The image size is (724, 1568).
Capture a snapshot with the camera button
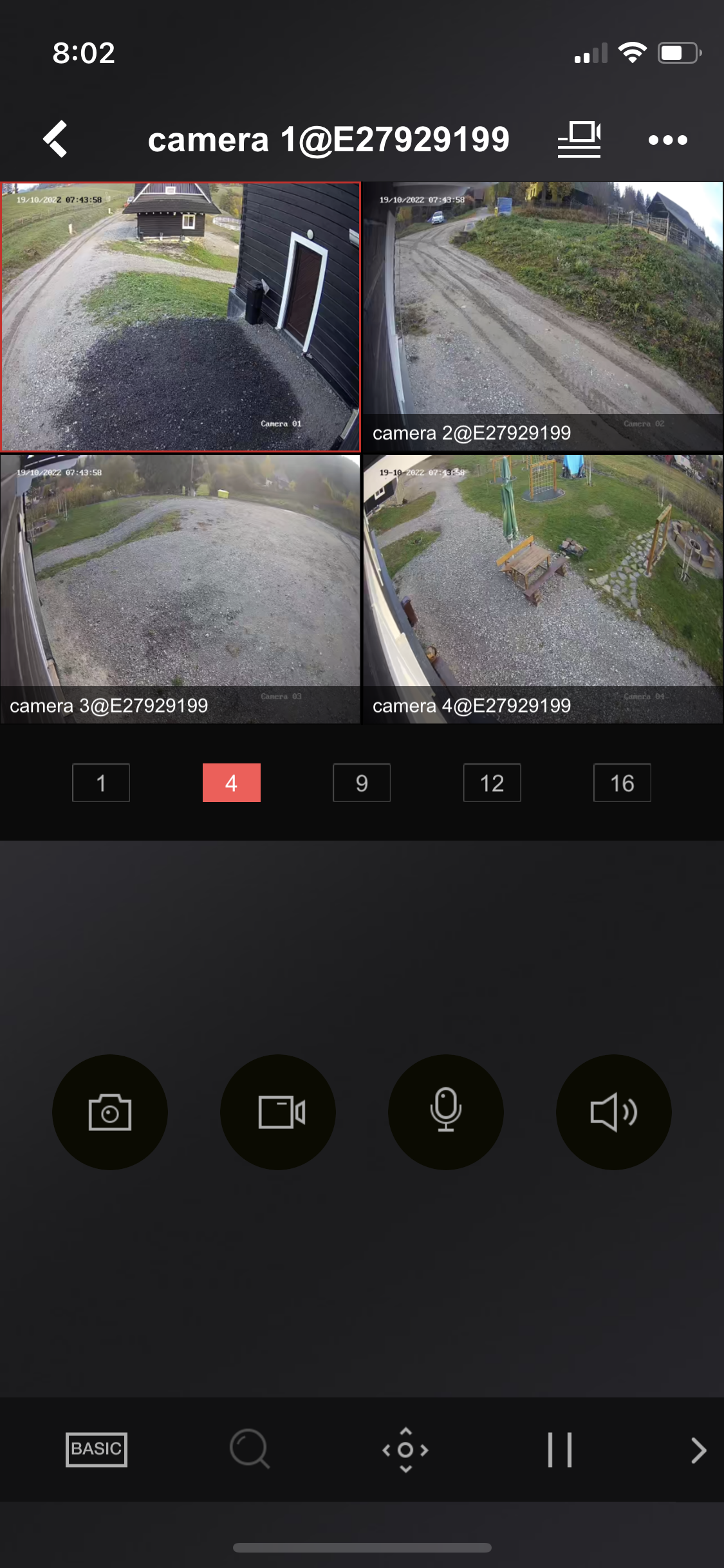[110, 1112]
